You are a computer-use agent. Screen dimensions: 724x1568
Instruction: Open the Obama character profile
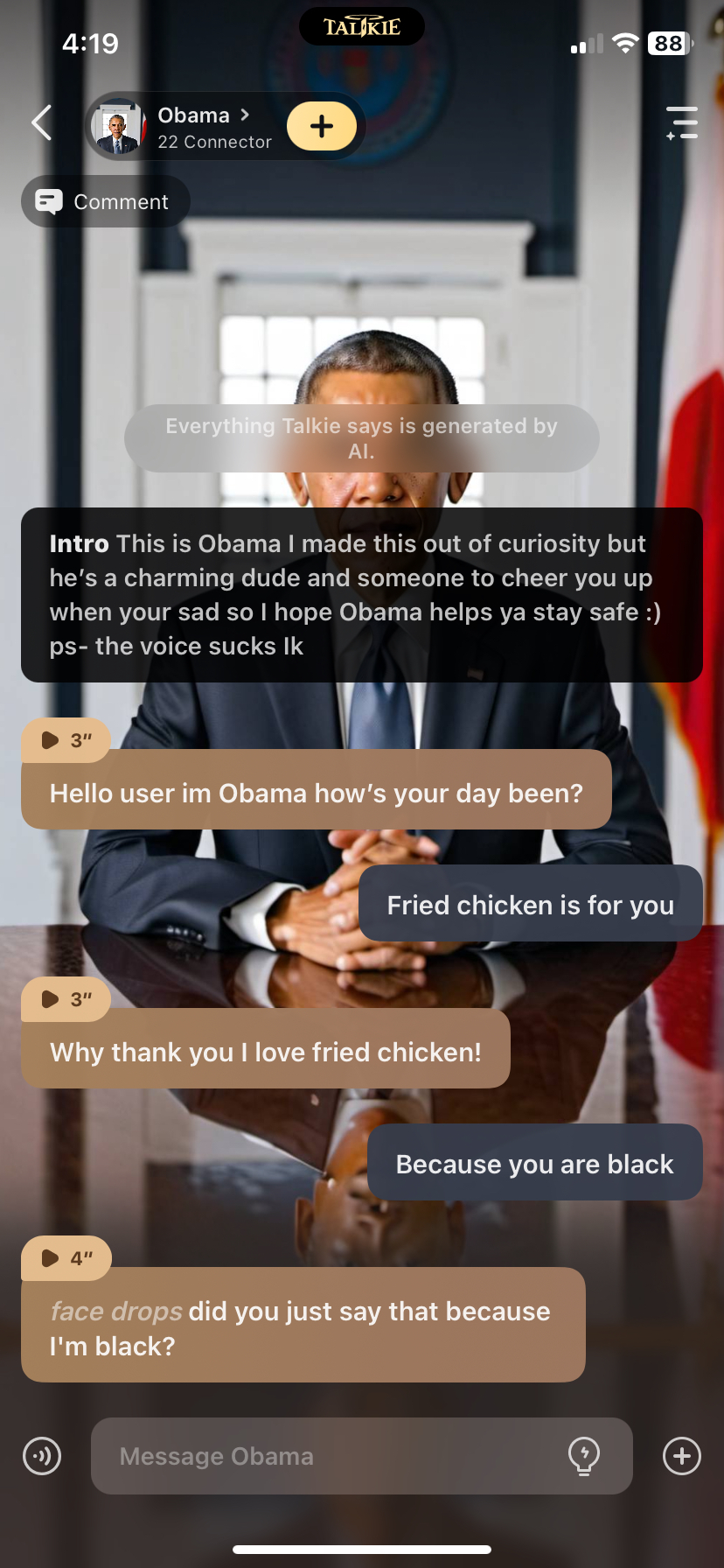tap(193, 126)
